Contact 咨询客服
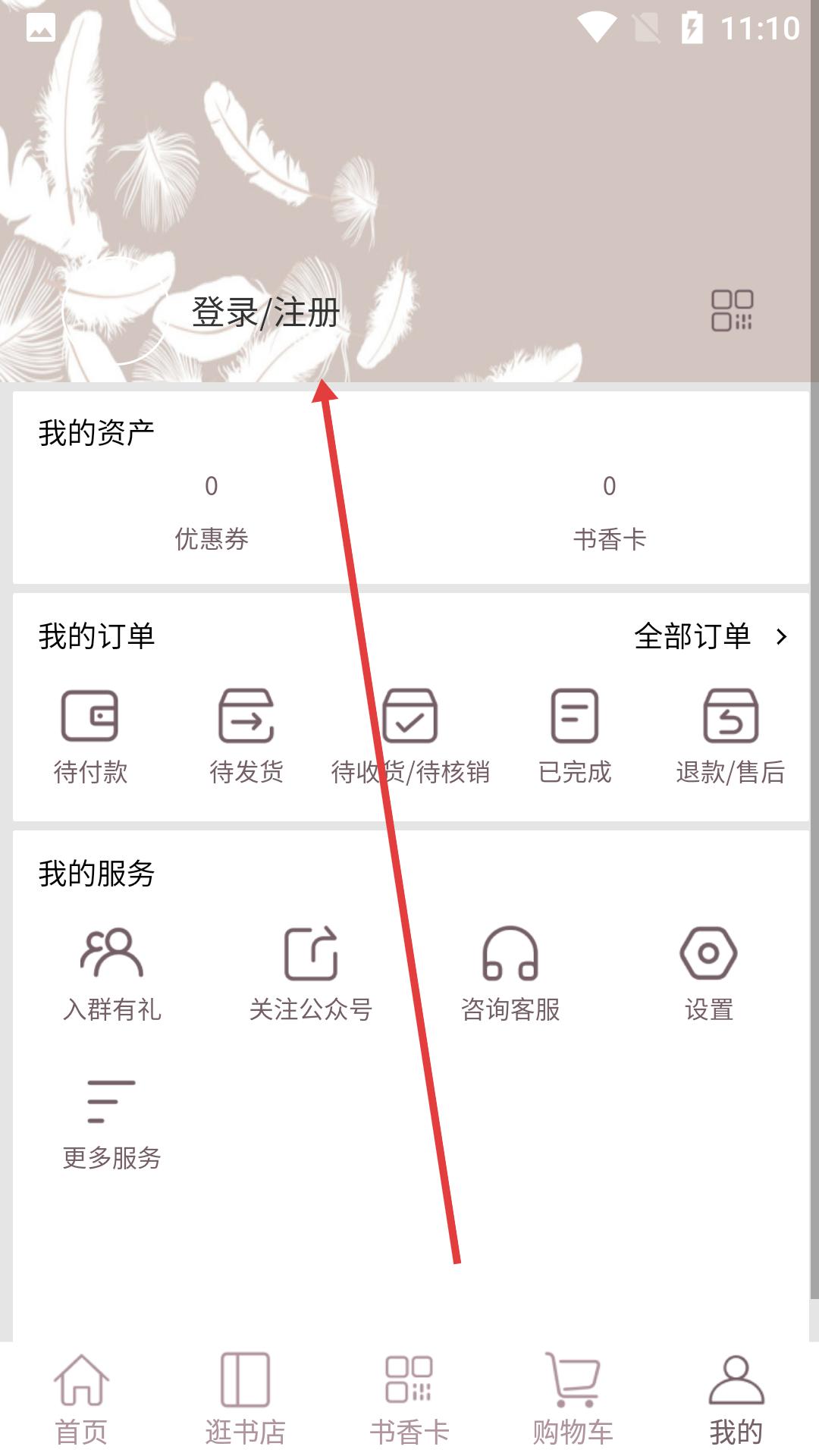 [x=510, y=973]
